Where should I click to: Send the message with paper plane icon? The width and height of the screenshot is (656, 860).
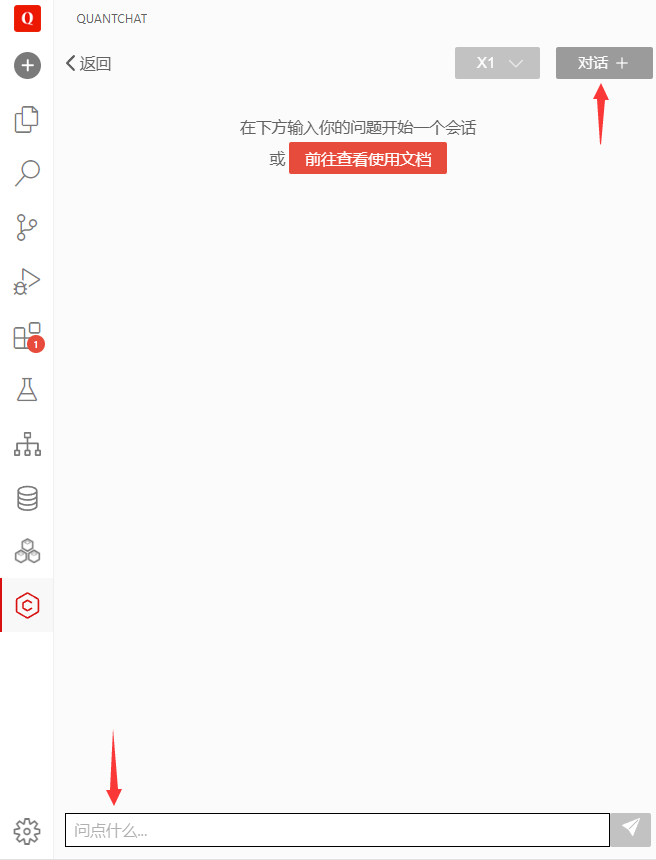(x=631, y=828)
